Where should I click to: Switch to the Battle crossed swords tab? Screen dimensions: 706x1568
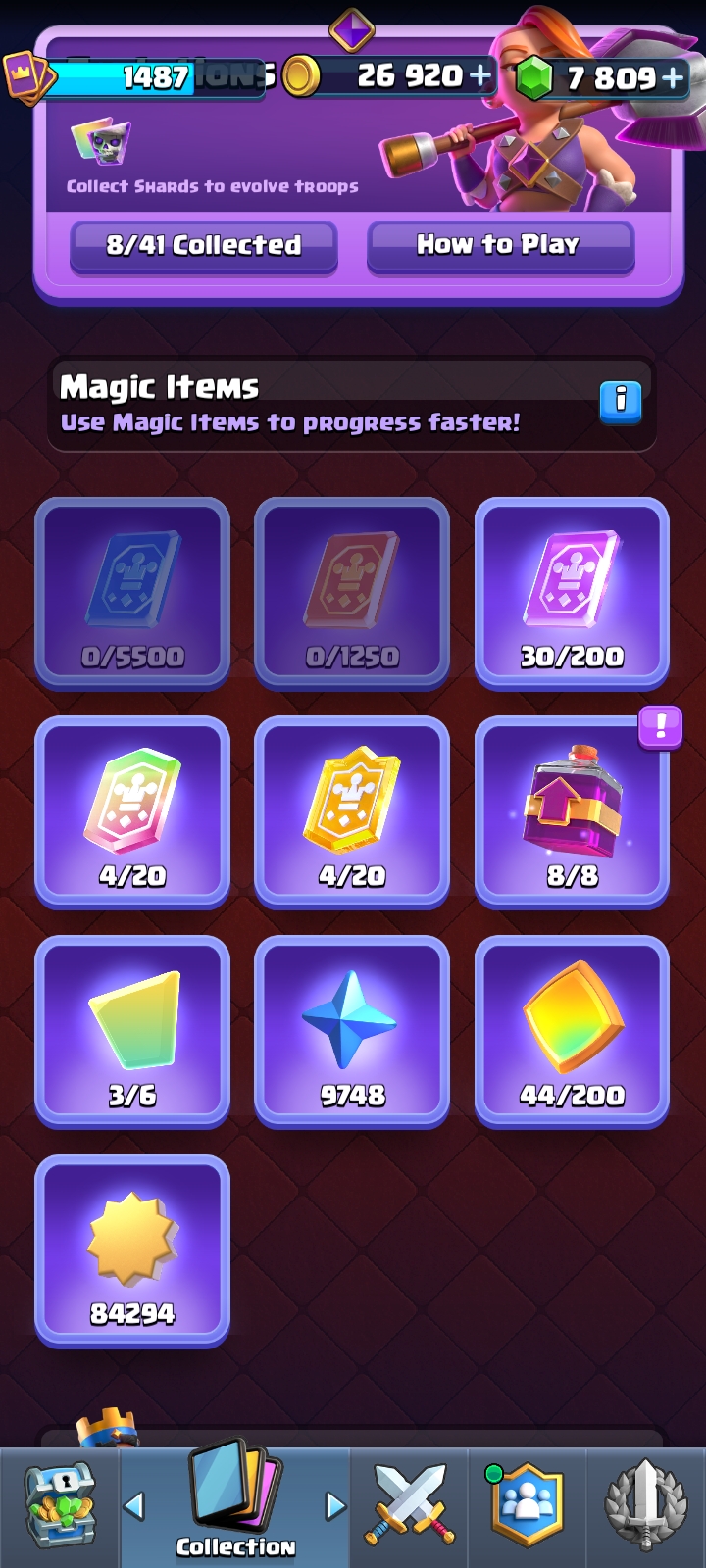click(409, 1507)
